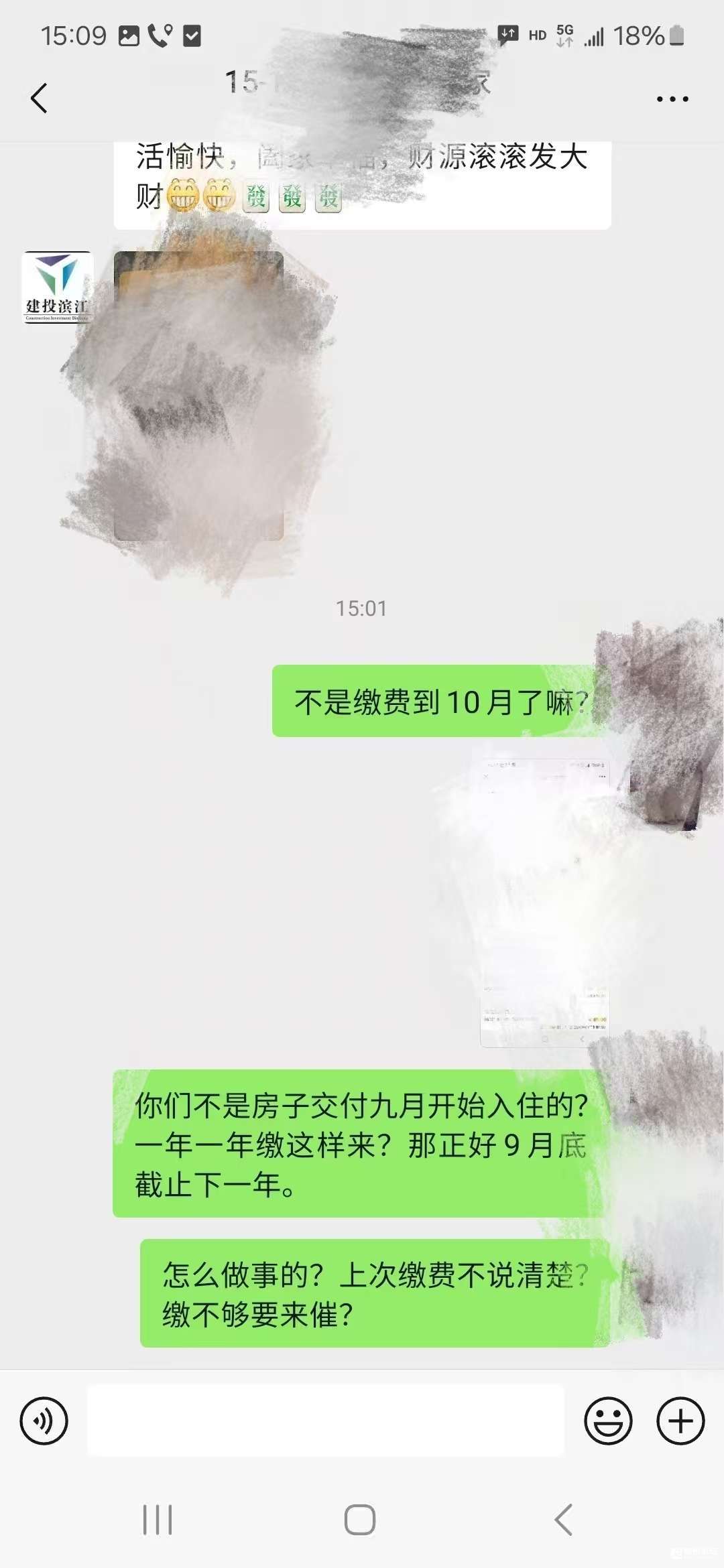The height and width of the screenshot is (1568, 724).
Task: Go back from this chat
Action: pyautogui.click(x=40, y=99)
